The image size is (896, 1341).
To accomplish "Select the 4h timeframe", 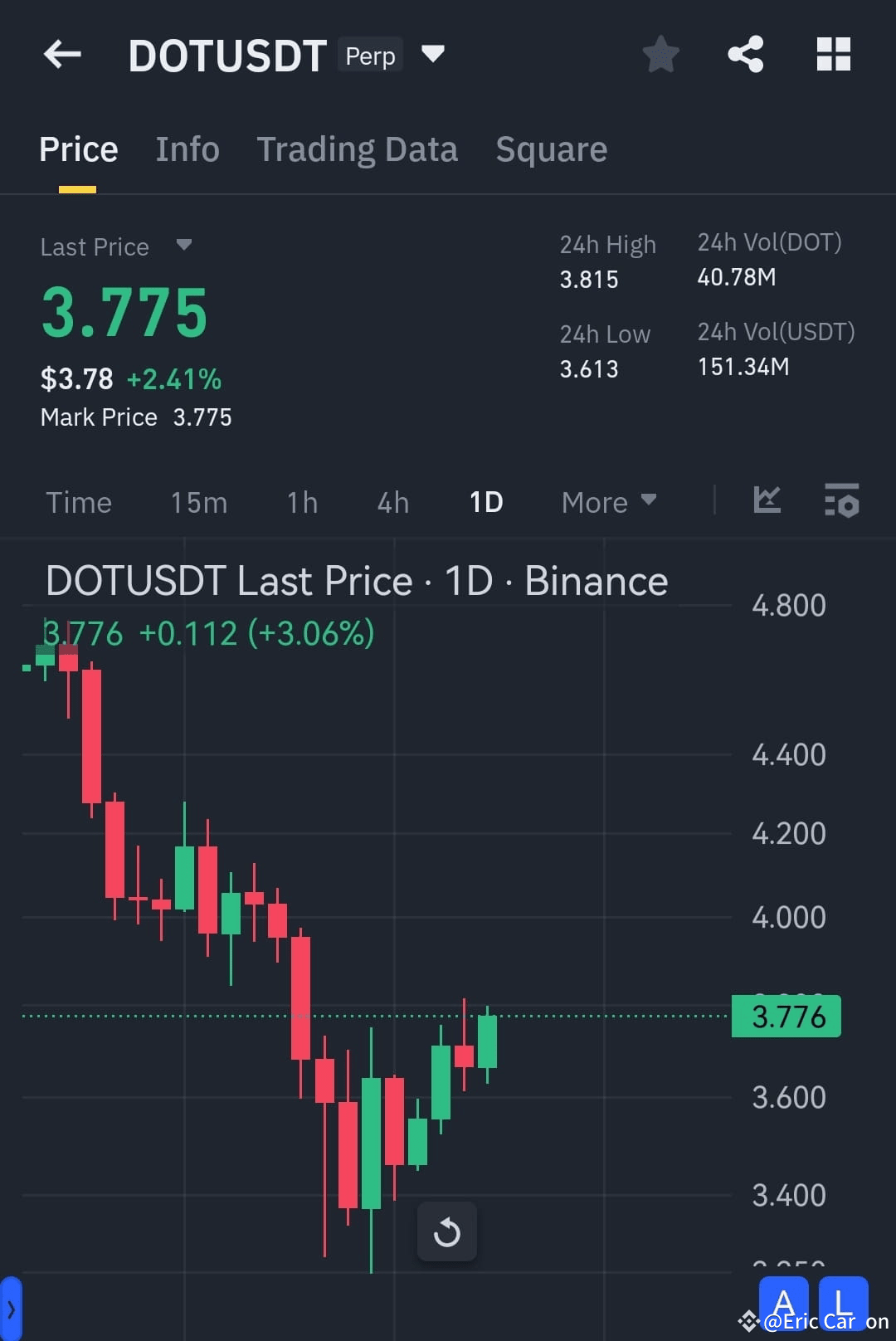I will point(392,501).
